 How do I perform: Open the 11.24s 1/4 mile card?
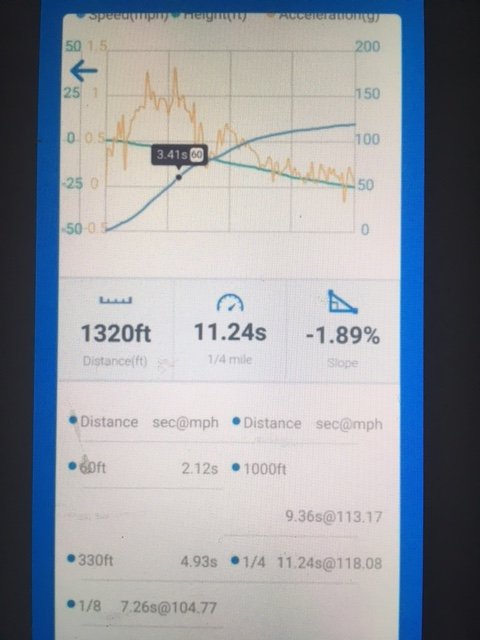pos(230,331)
